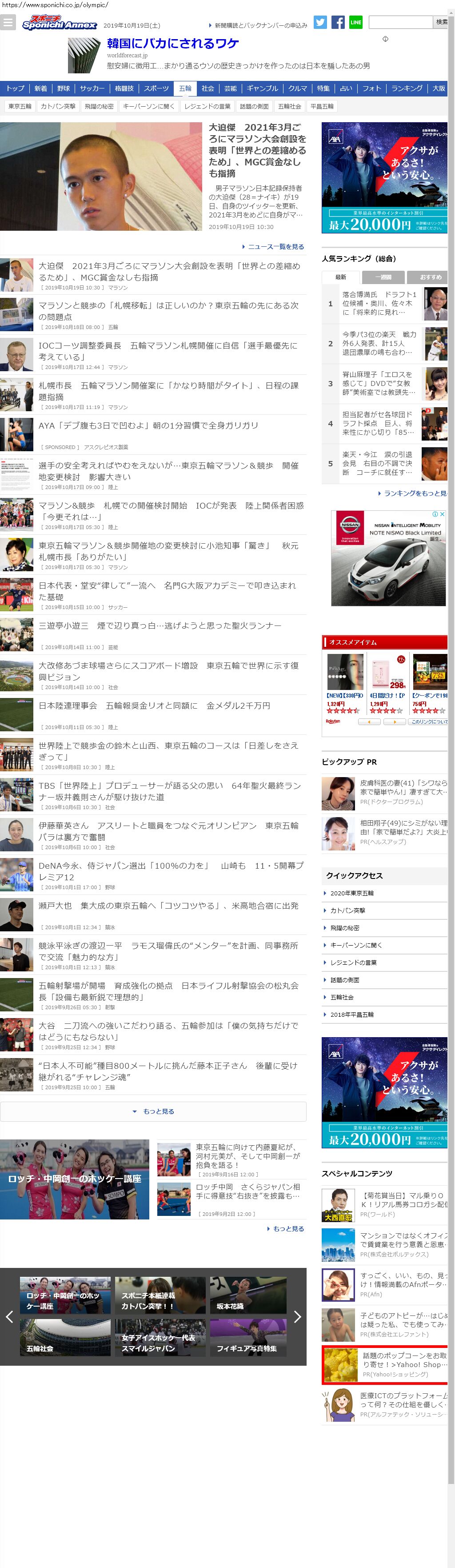Show the おすすめ ranking tab
The image size is (455, 1568).
(430, 277)
